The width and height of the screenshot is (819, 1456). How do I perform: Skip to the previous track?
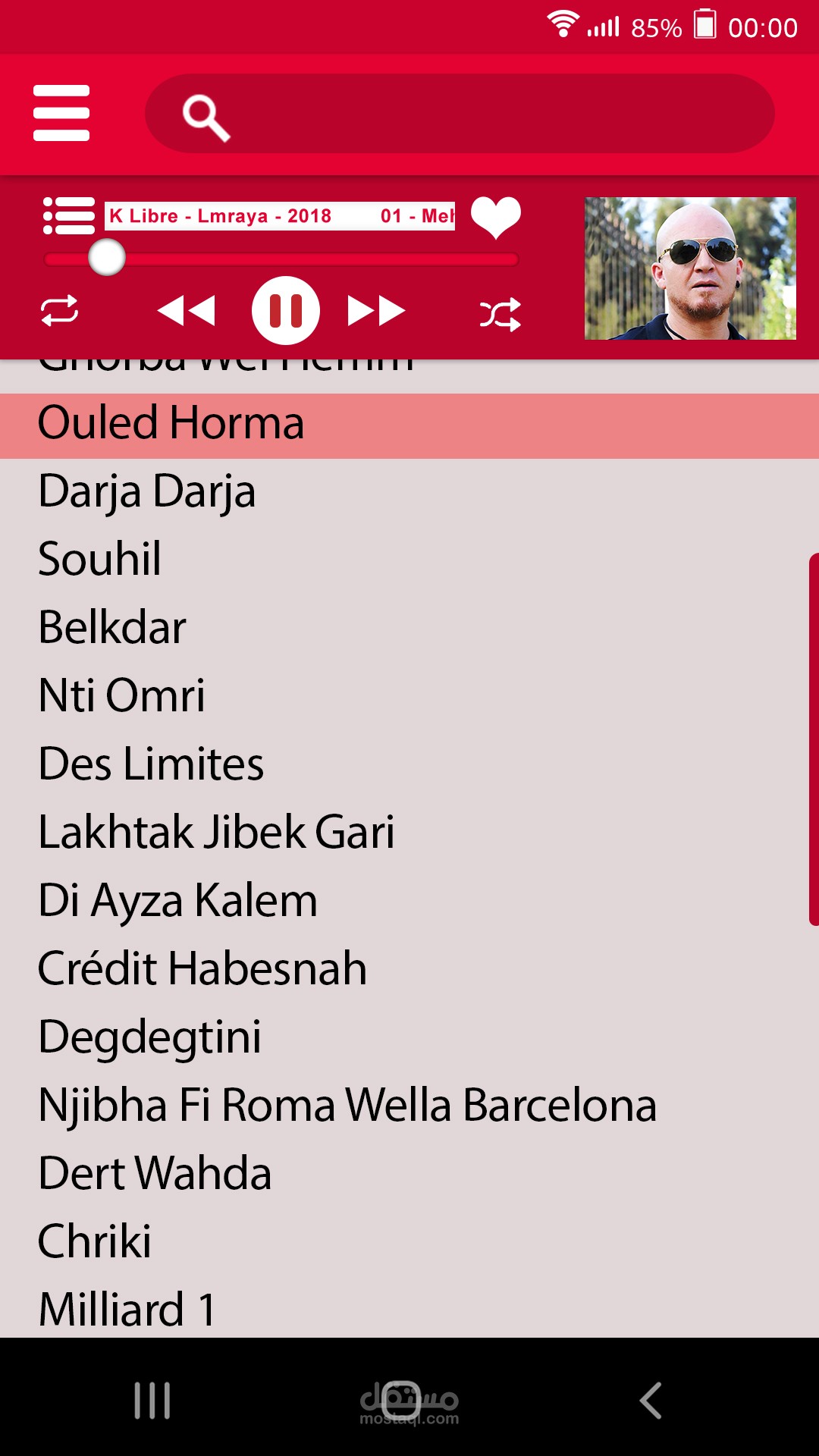click(186, 311)
